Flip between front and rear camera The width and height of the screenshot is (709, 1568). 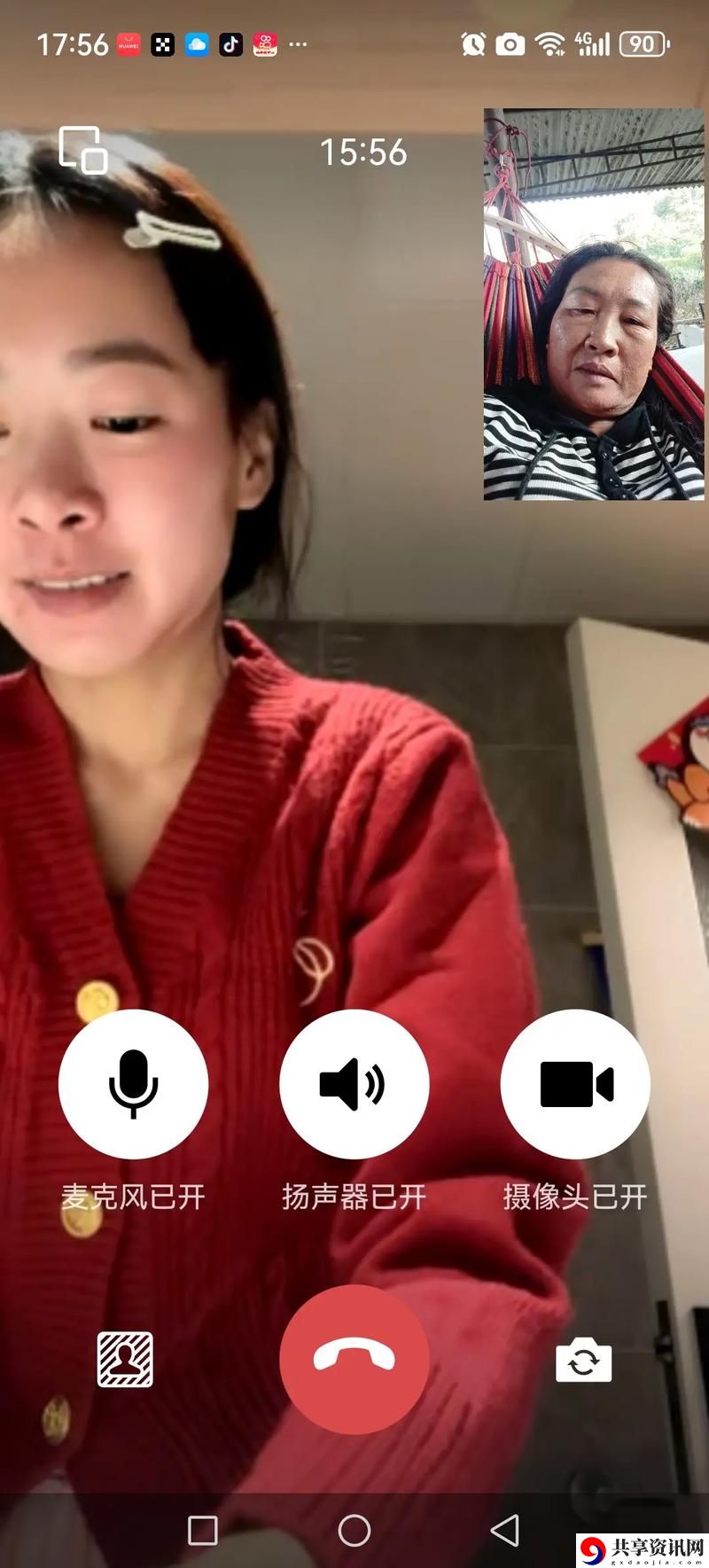point(583,1360)
